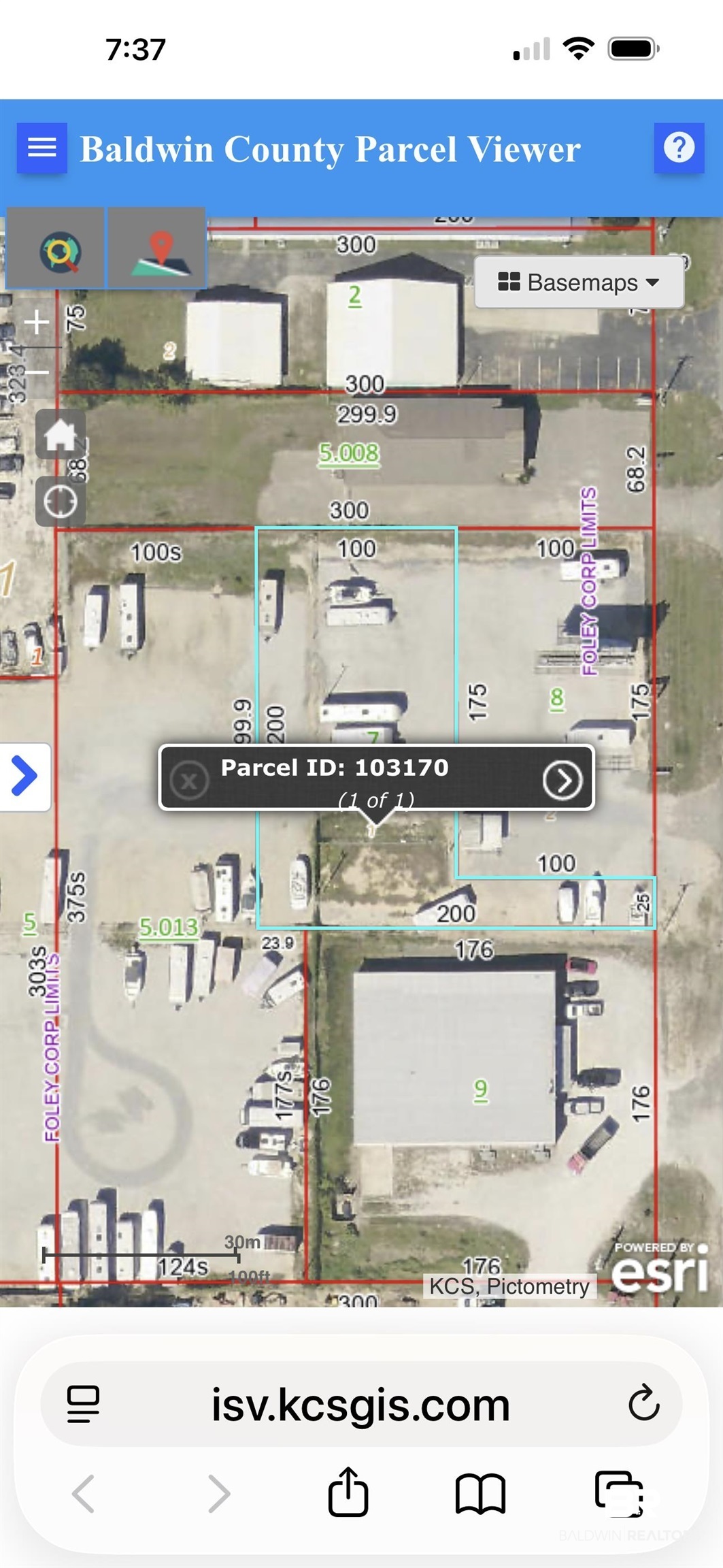
Task: Zoom out on the map
Action: click(37, 372)
